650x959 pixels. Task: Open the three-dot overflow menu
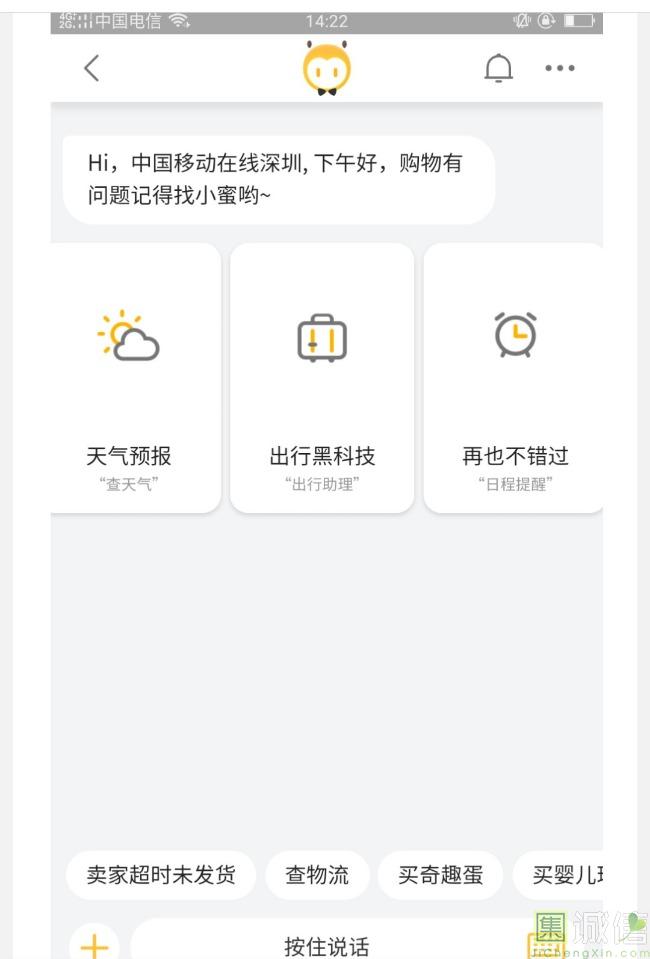560,68
